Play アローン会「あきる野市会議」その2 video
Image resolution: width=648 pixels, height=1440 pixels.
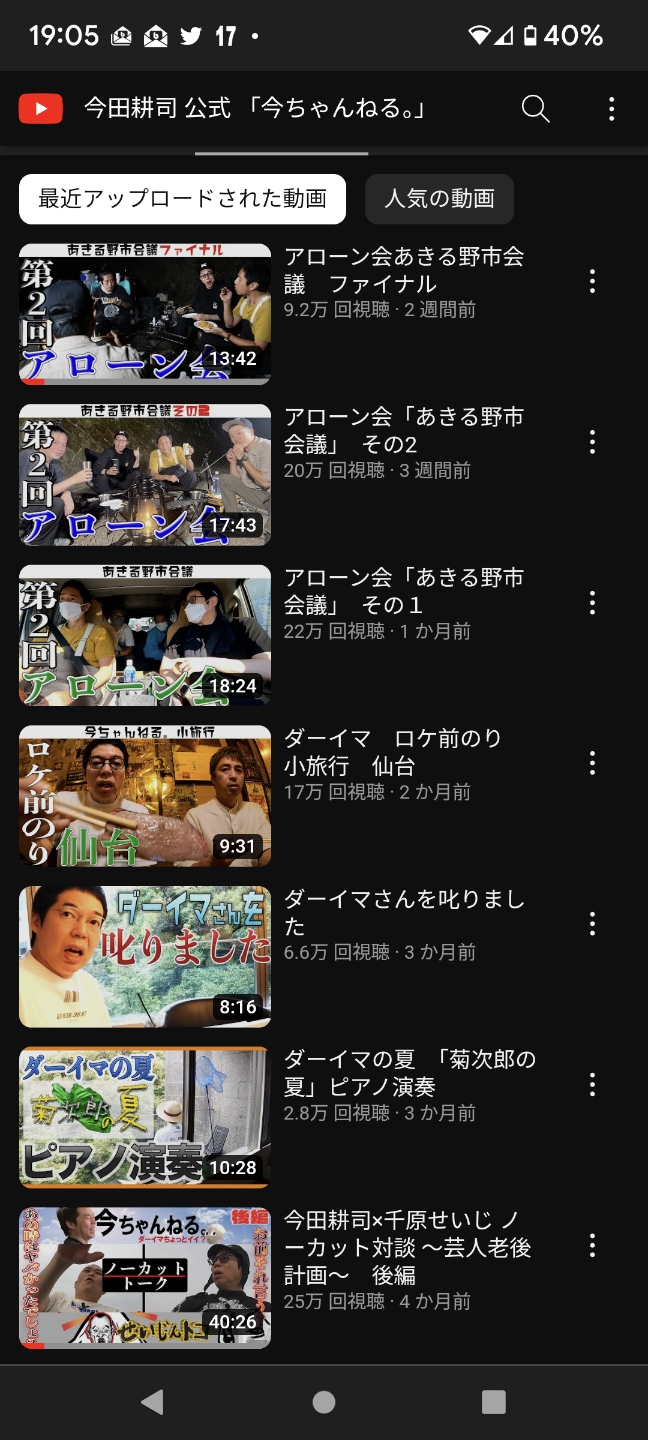coord(145,475)
